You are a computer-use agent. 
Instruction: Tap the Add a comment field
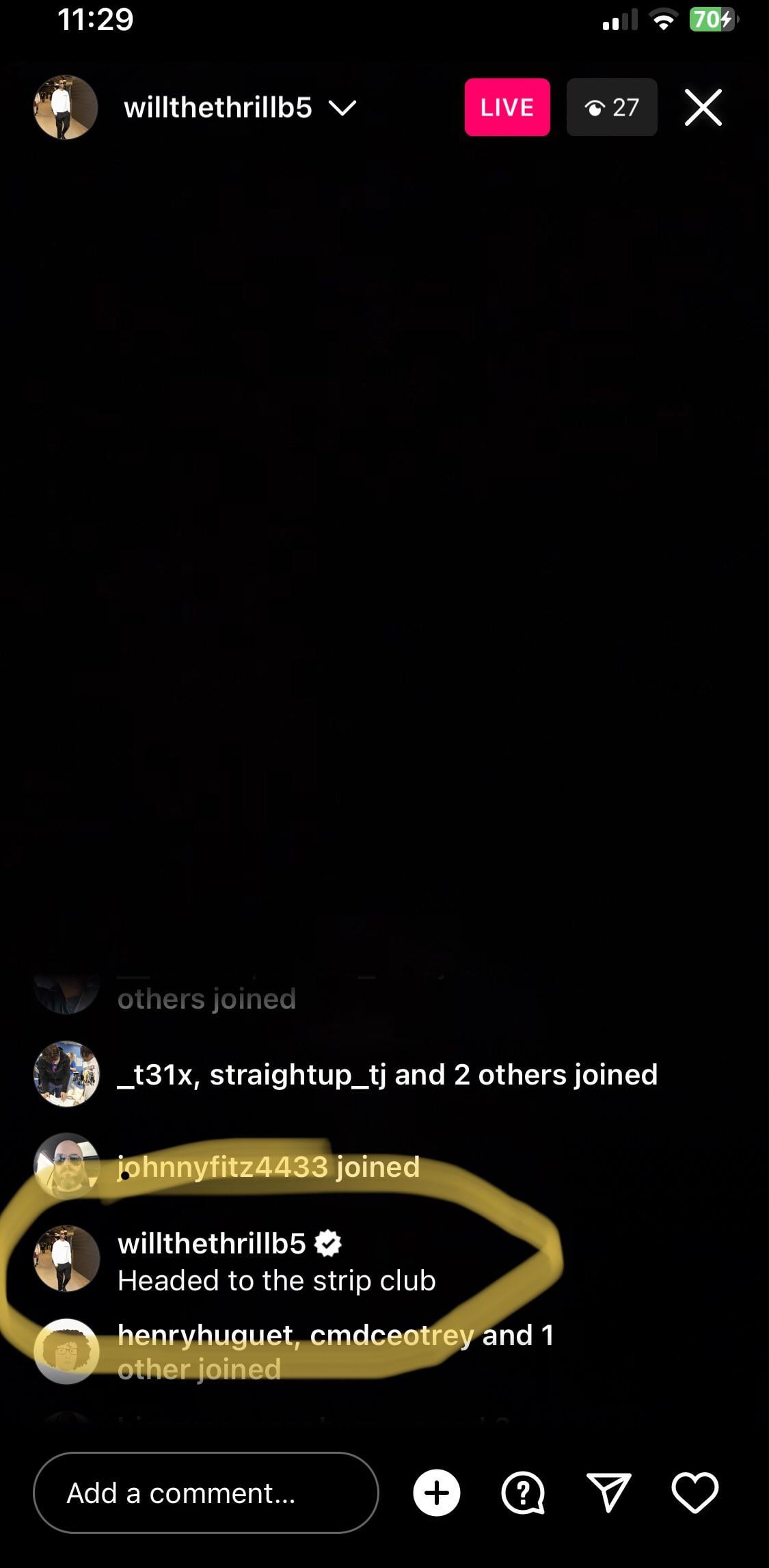(x=205, y=1493)
